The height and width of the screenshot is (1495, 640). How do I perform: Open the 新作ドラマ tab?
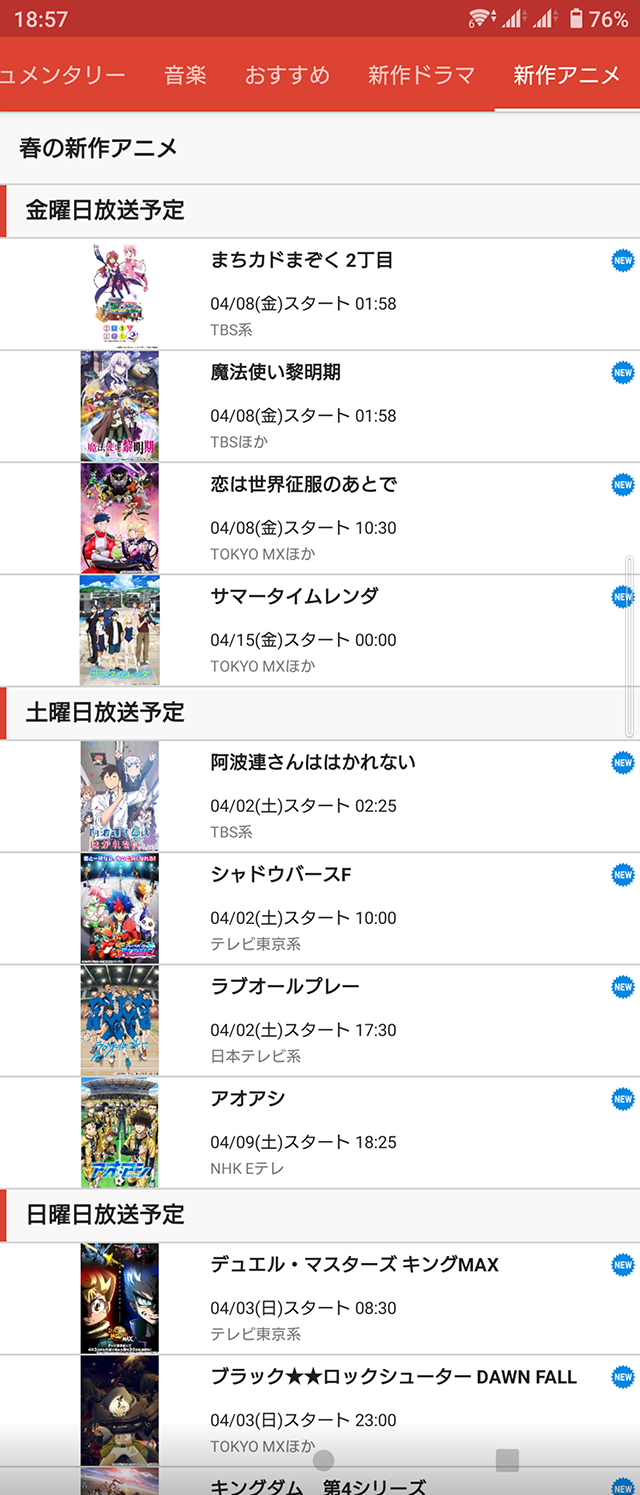[421, 75]
